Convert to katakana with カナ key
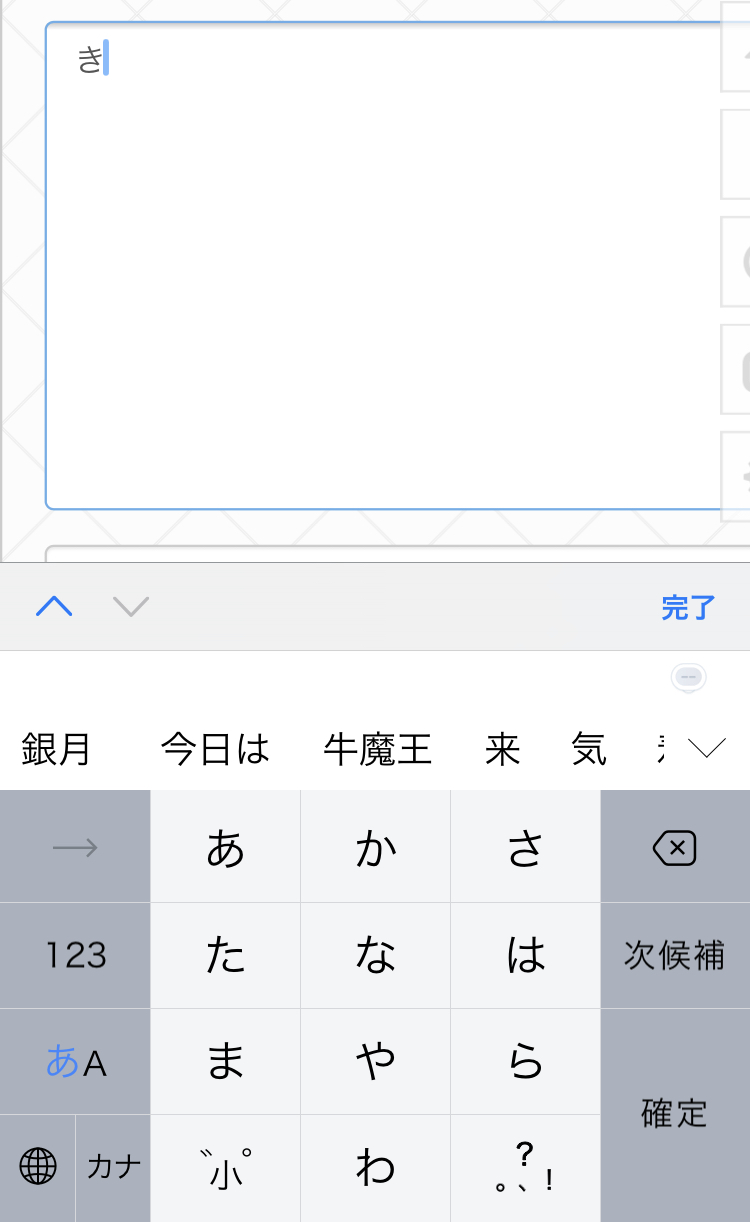The image size is (750, 1222). pos(113,1166)
